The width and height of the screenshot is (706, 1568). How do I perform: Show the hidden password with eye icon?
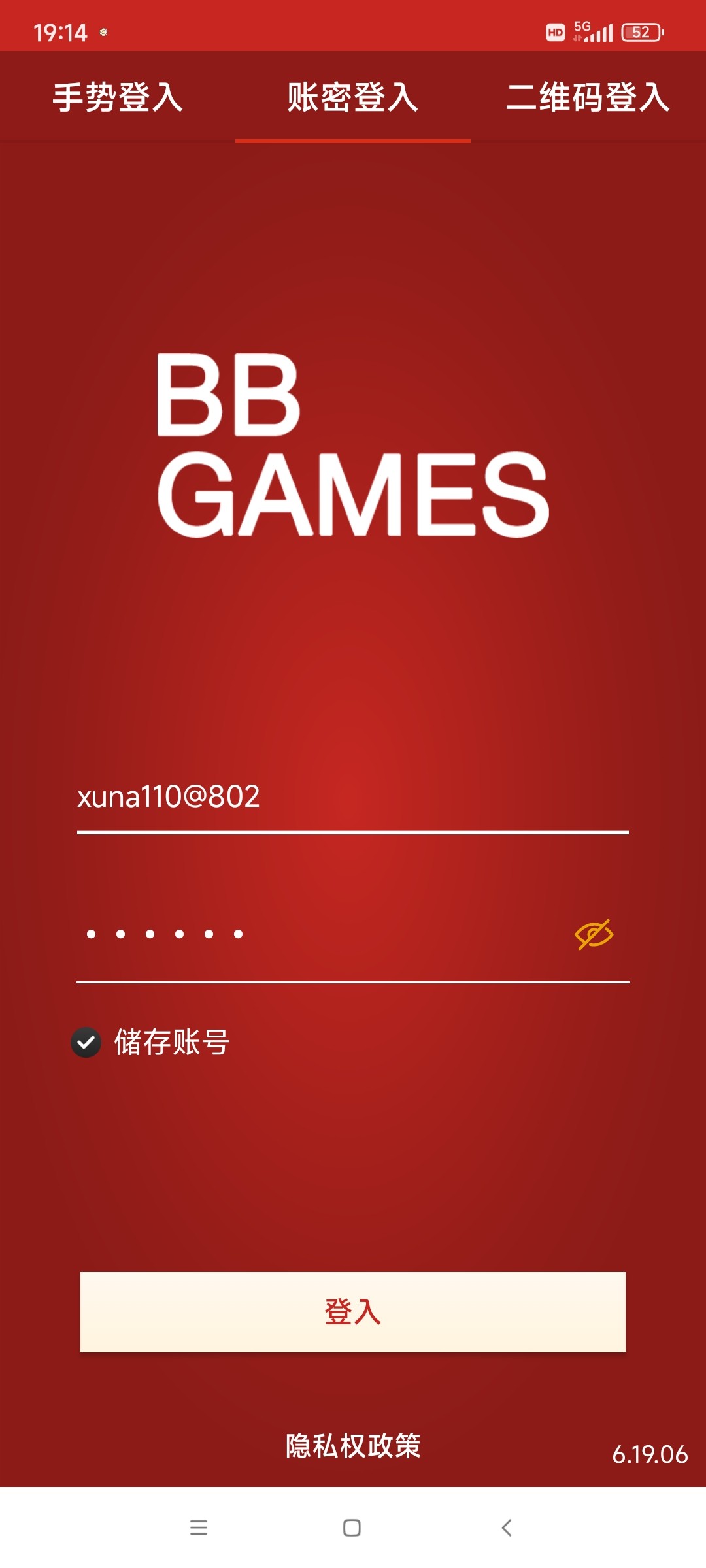(x=594, y=934)
